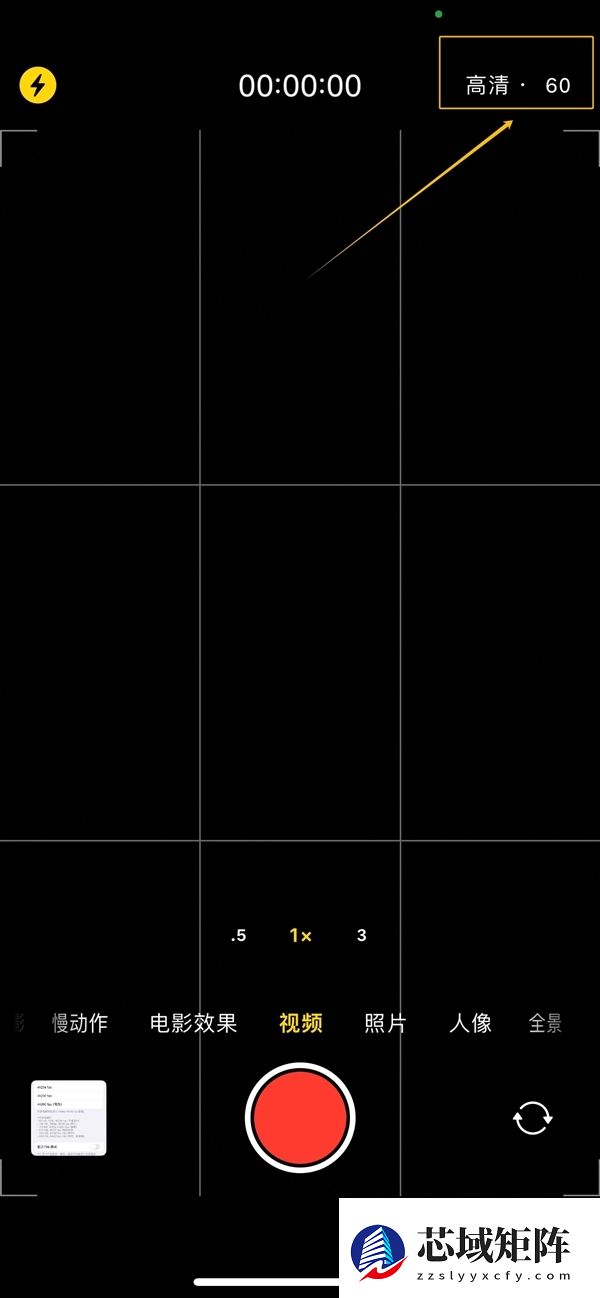Viewport: 600px width, 1298px height.
Task: Switch to 照片 mode
Action: pyautogui.click(x=385, y=1023)
